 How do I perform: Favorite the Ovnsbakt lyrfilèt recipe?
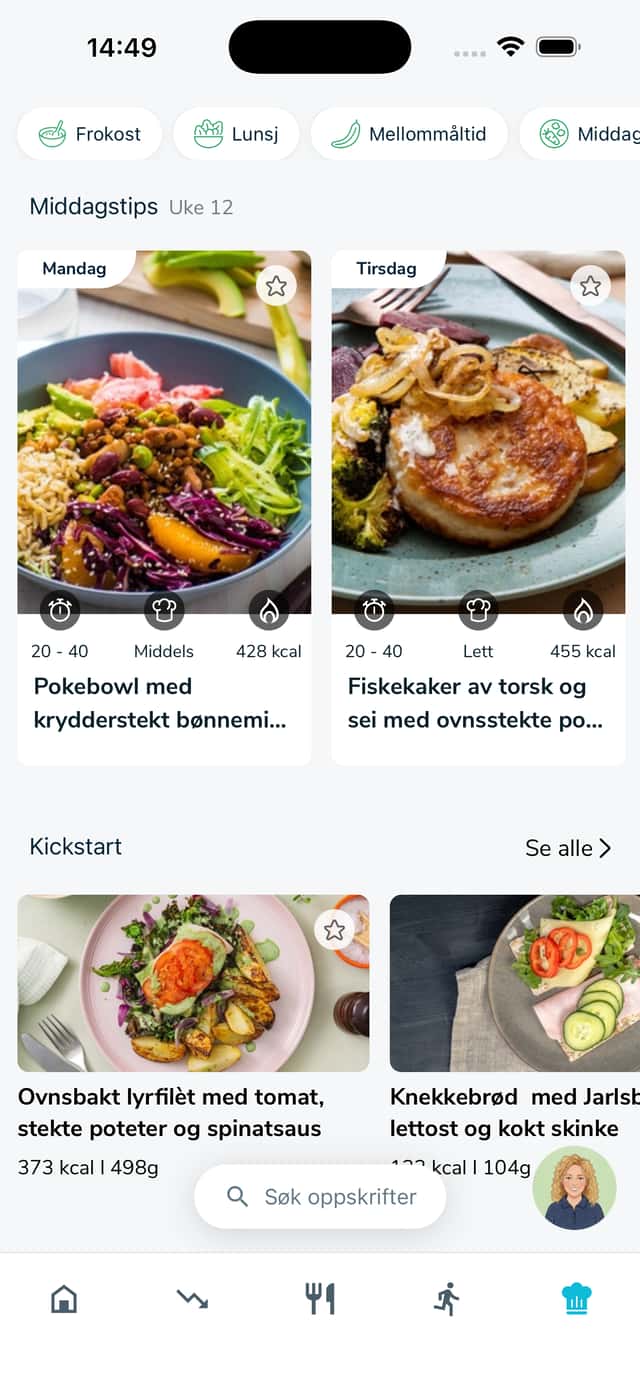334,931
